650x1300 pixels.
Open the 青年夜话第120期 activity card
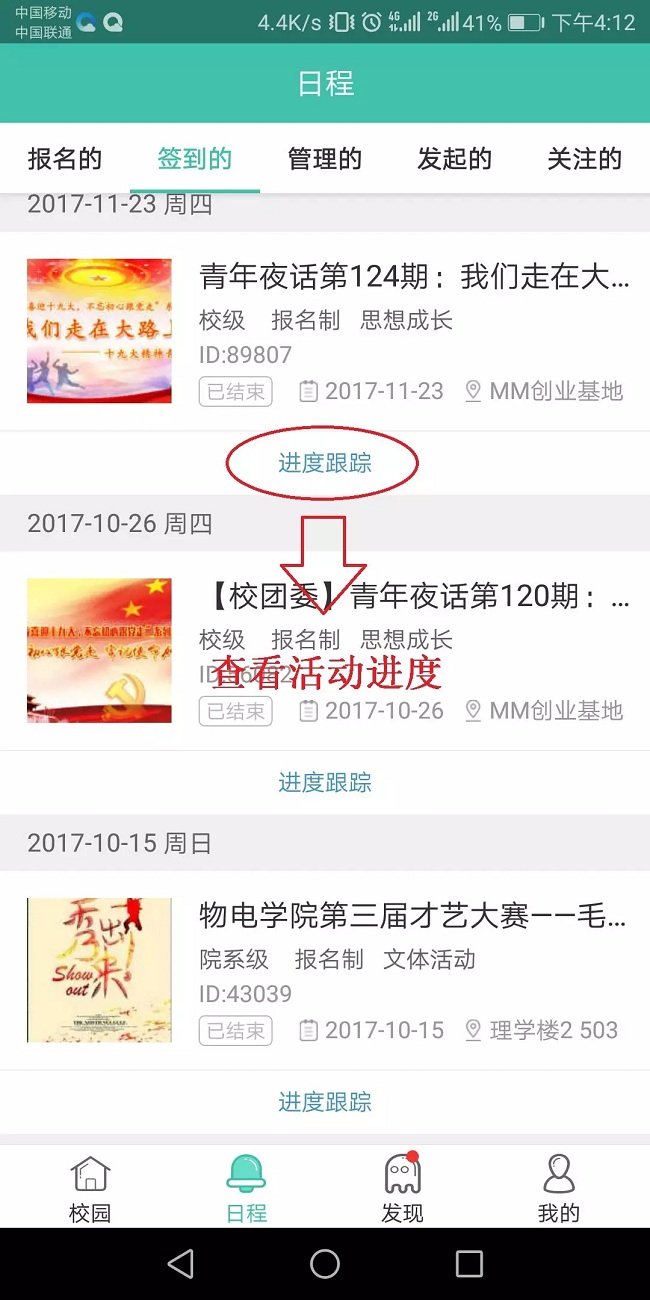[x=325, y=651]
